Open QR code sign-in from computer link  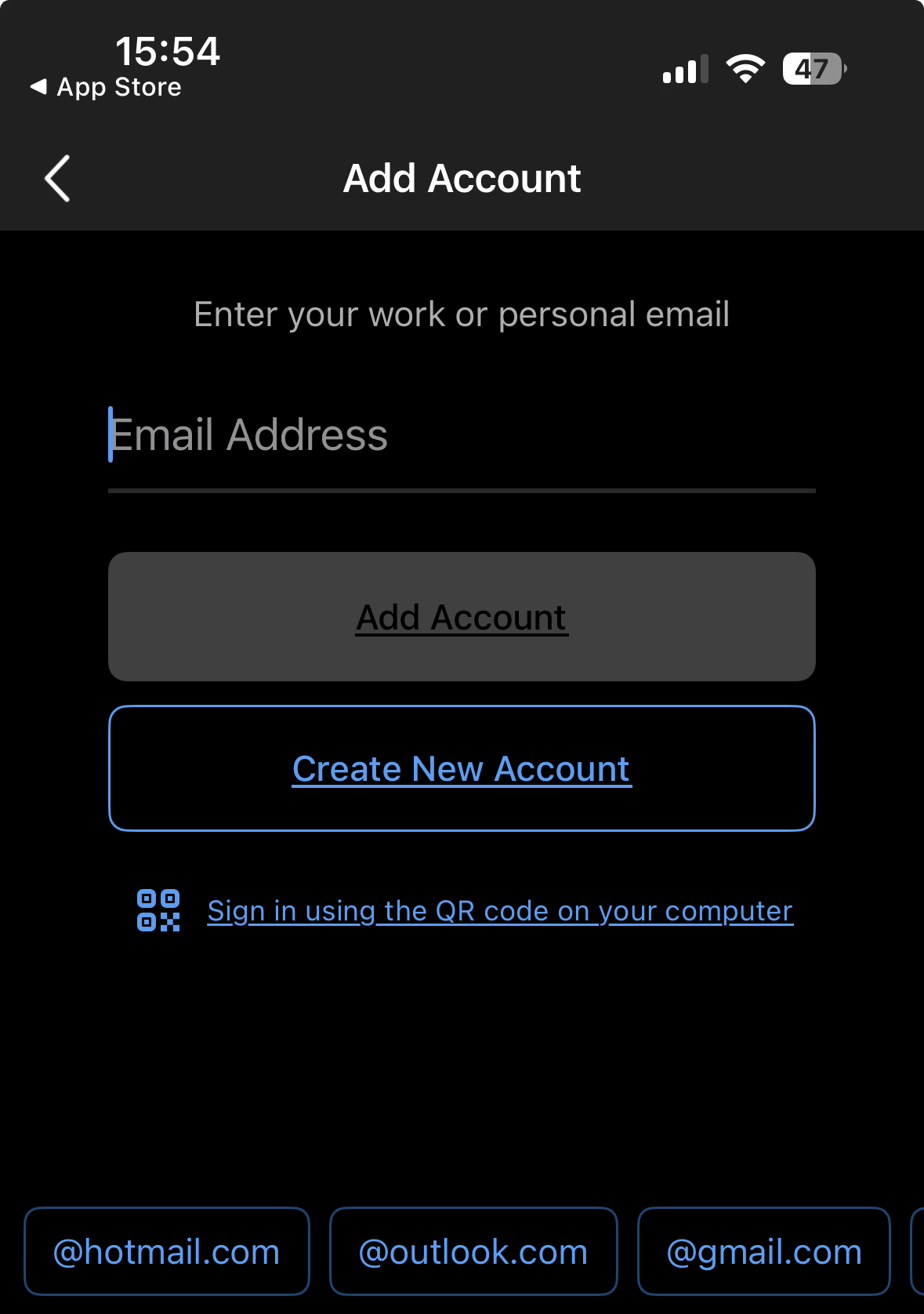click(499, 910)
